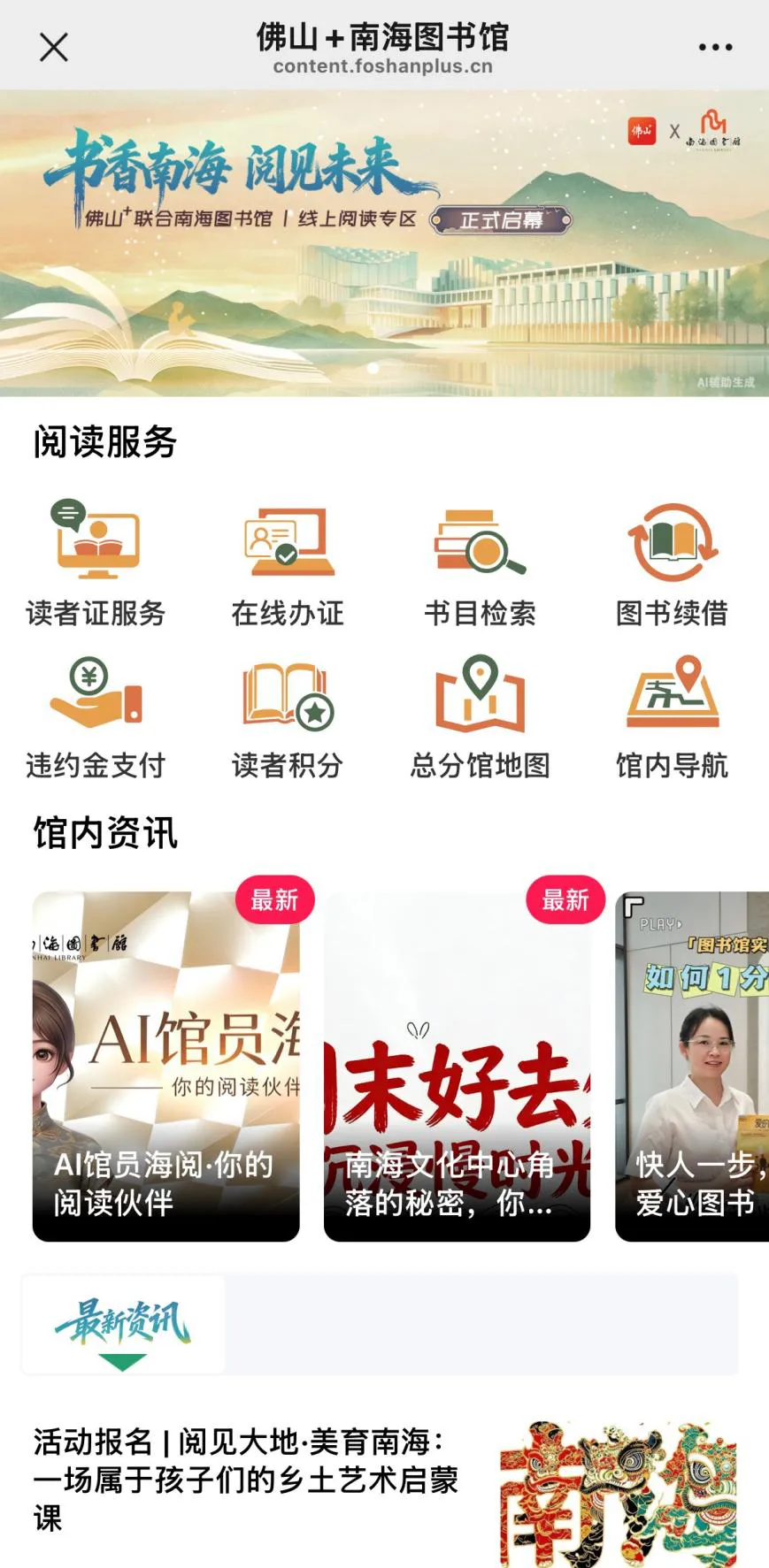The image size is (769, 1568).
Task: Open the 书香南海 阅见未来 banner
Action: coord(384,242)
